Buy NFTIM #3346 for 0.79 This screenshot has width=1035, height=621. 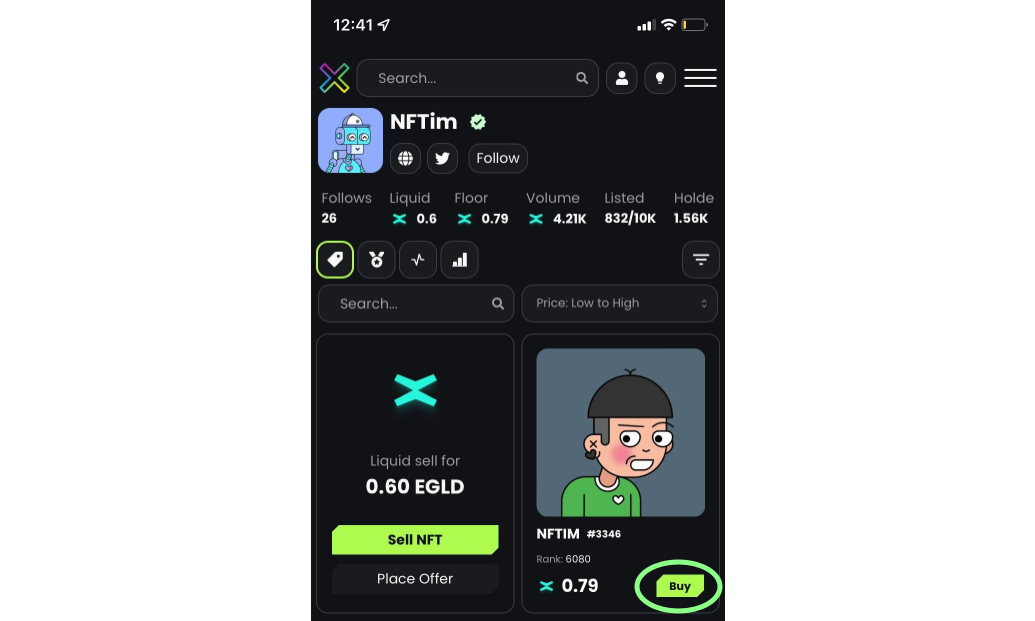pos(679,586)
